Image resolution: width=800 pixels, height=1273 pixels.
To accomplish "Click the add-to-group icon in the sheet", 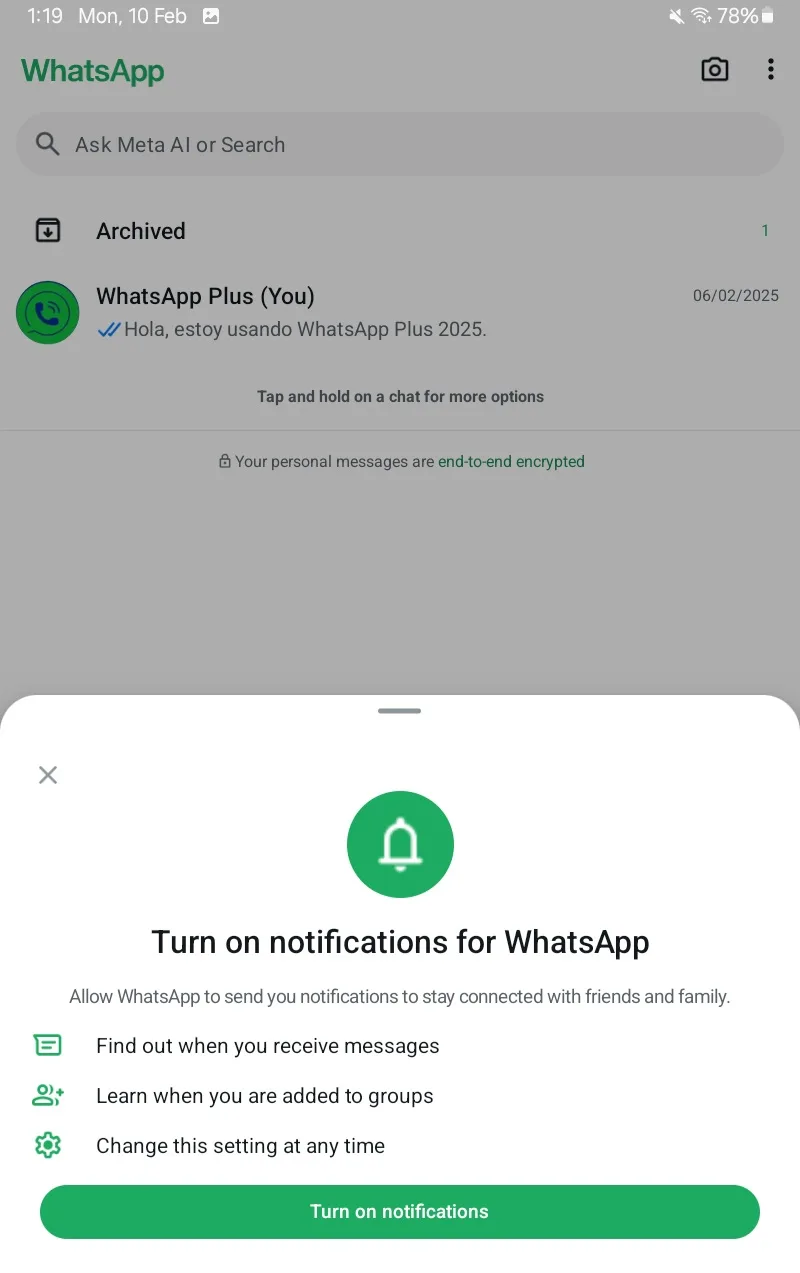I will (x=47, y=1095).
